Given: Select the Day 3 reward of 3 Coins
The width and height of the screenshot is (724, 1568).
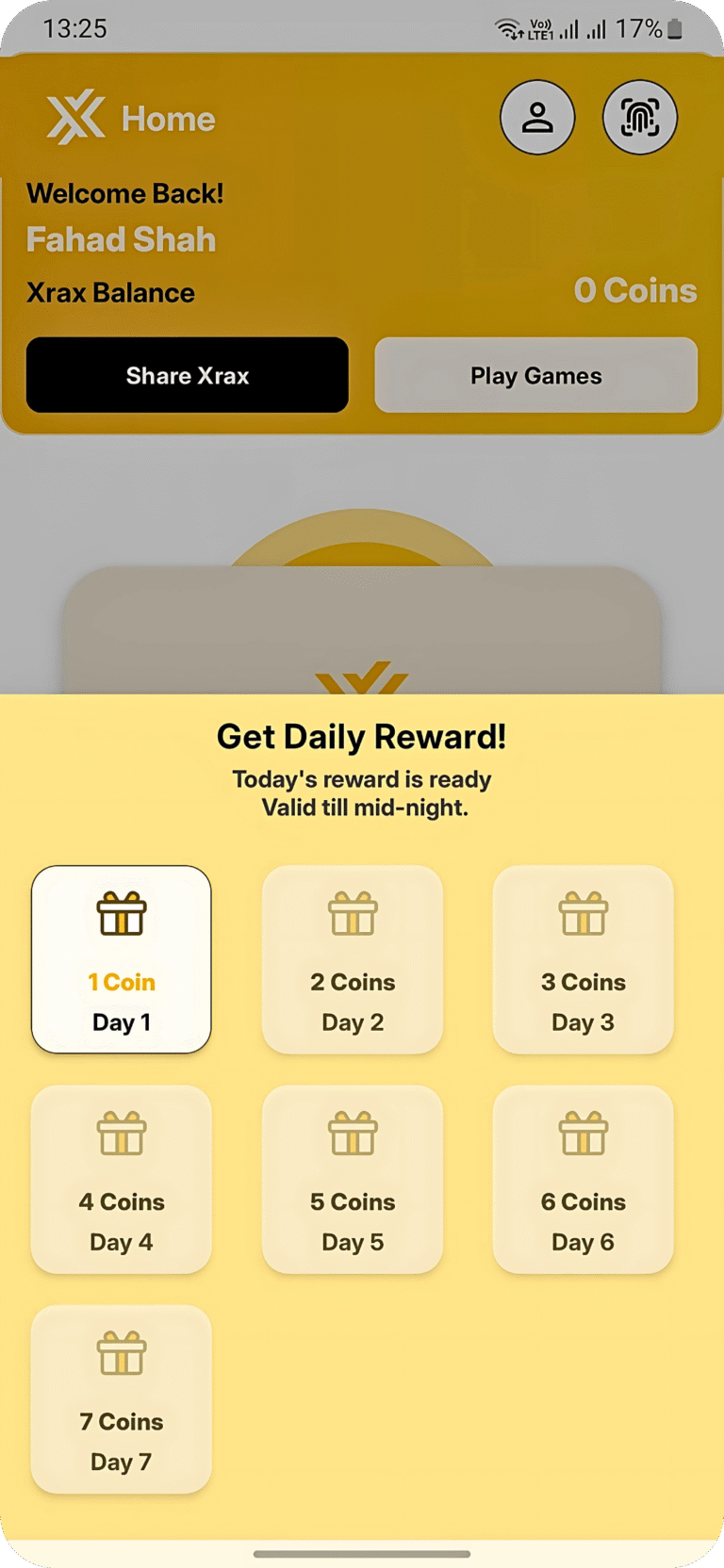Looking at the screenshot, I should (x=583, y=959).
